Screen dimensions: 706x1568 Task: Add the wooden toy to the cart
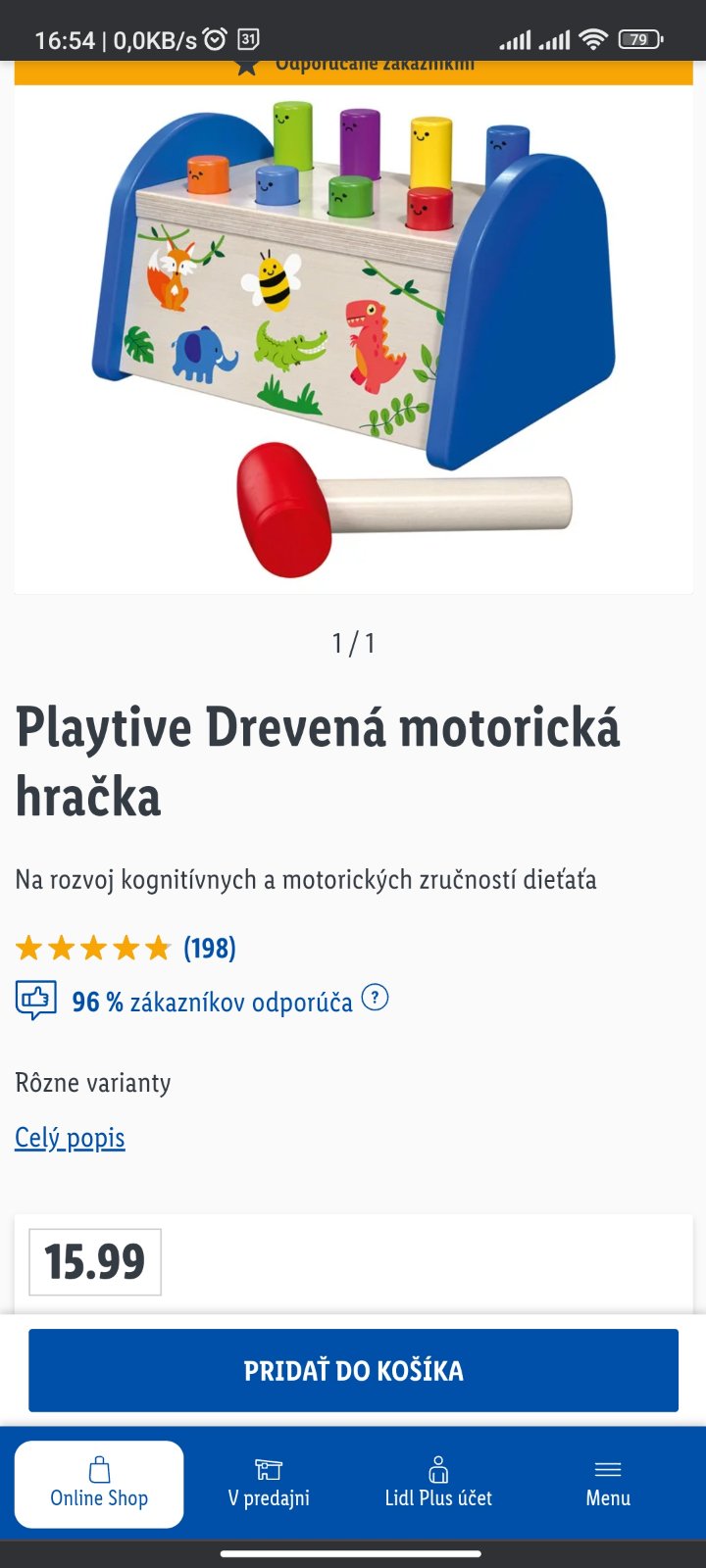click(353, 1370)
